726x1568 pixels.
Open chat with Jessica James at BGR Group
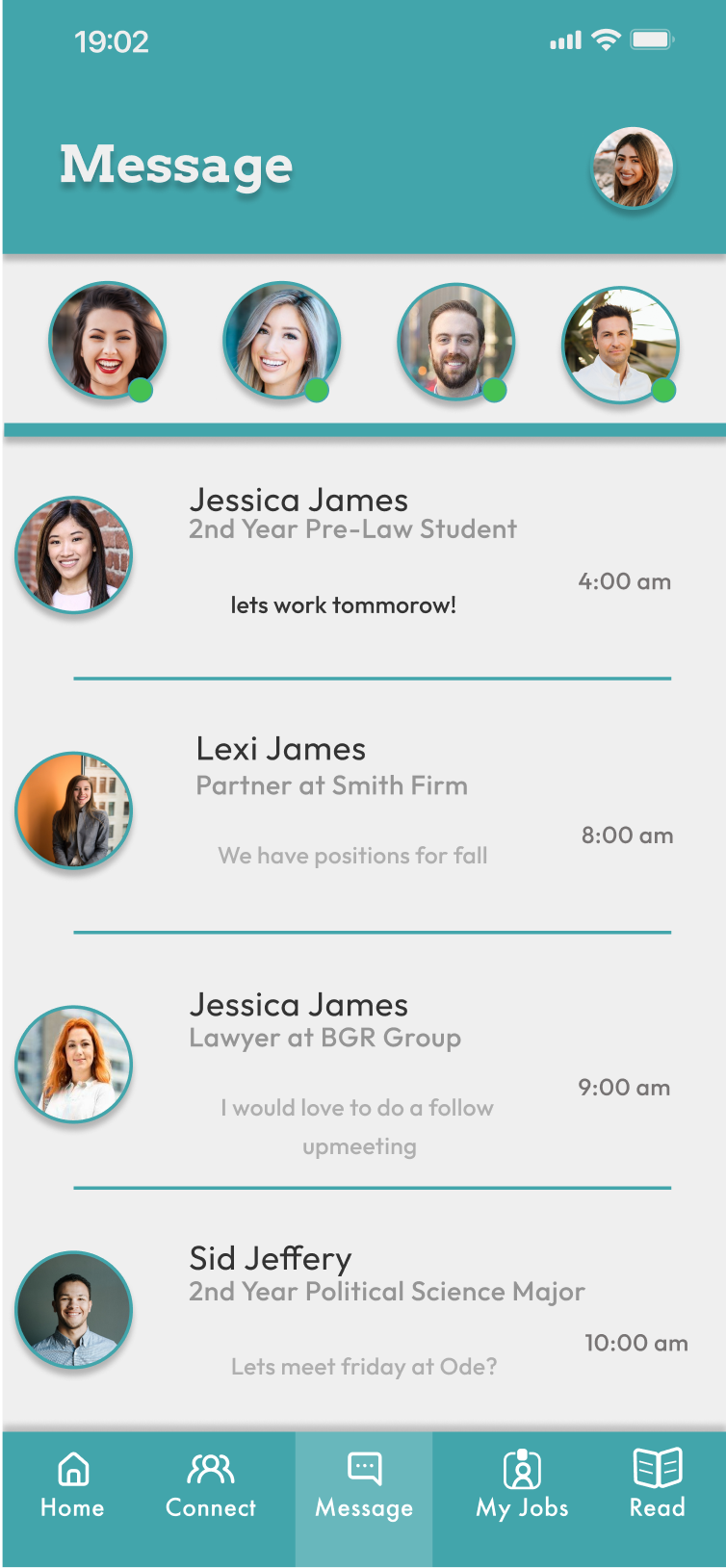point(363,1064)
